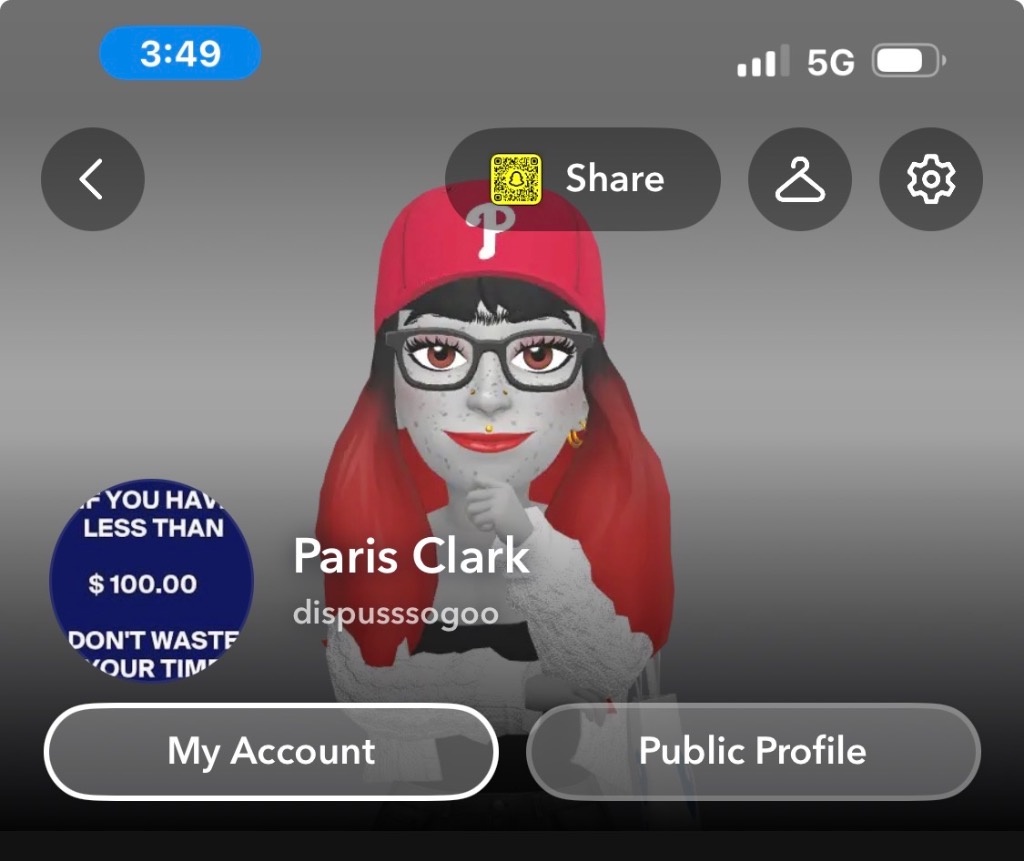Switch to My Account

coord(271,751)
